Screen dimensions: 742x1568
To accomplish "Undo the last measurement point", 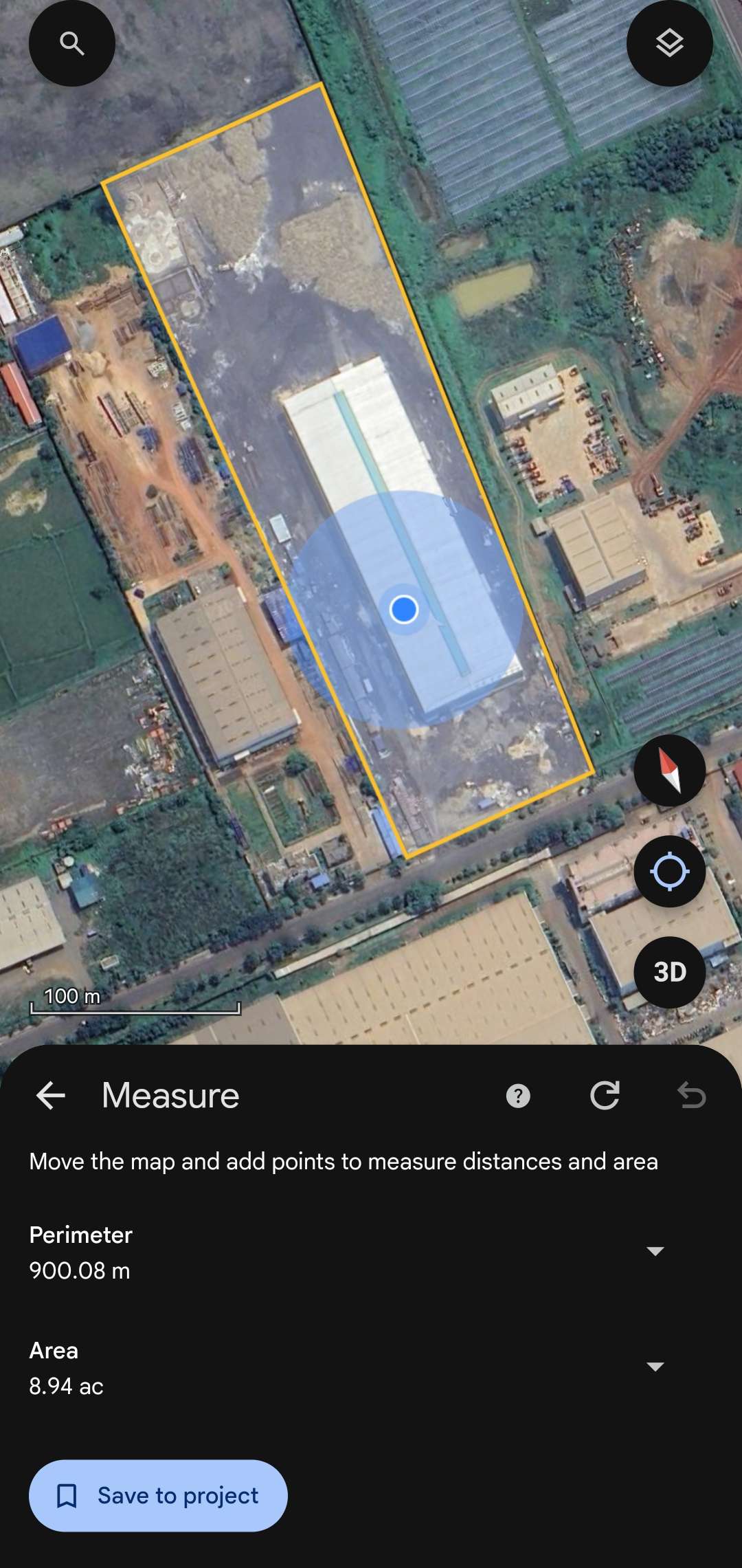I will tap(691, 1095).
